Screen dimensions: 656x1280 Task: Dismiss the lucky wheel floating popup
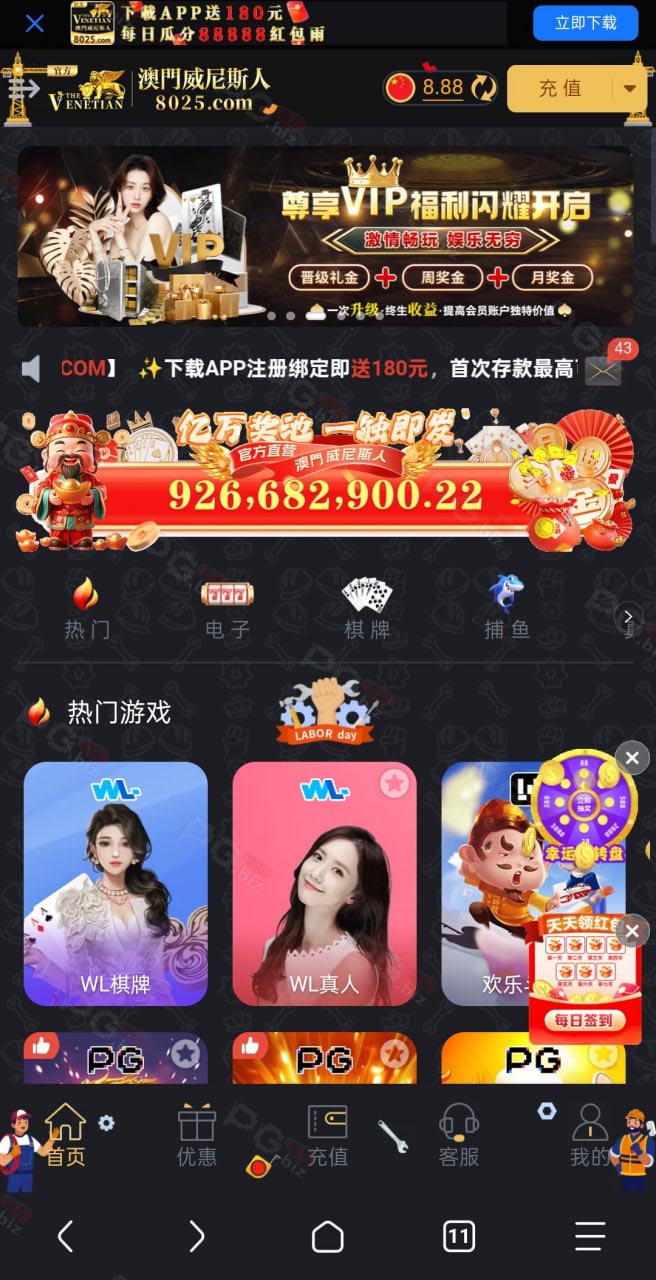[632, 758]
